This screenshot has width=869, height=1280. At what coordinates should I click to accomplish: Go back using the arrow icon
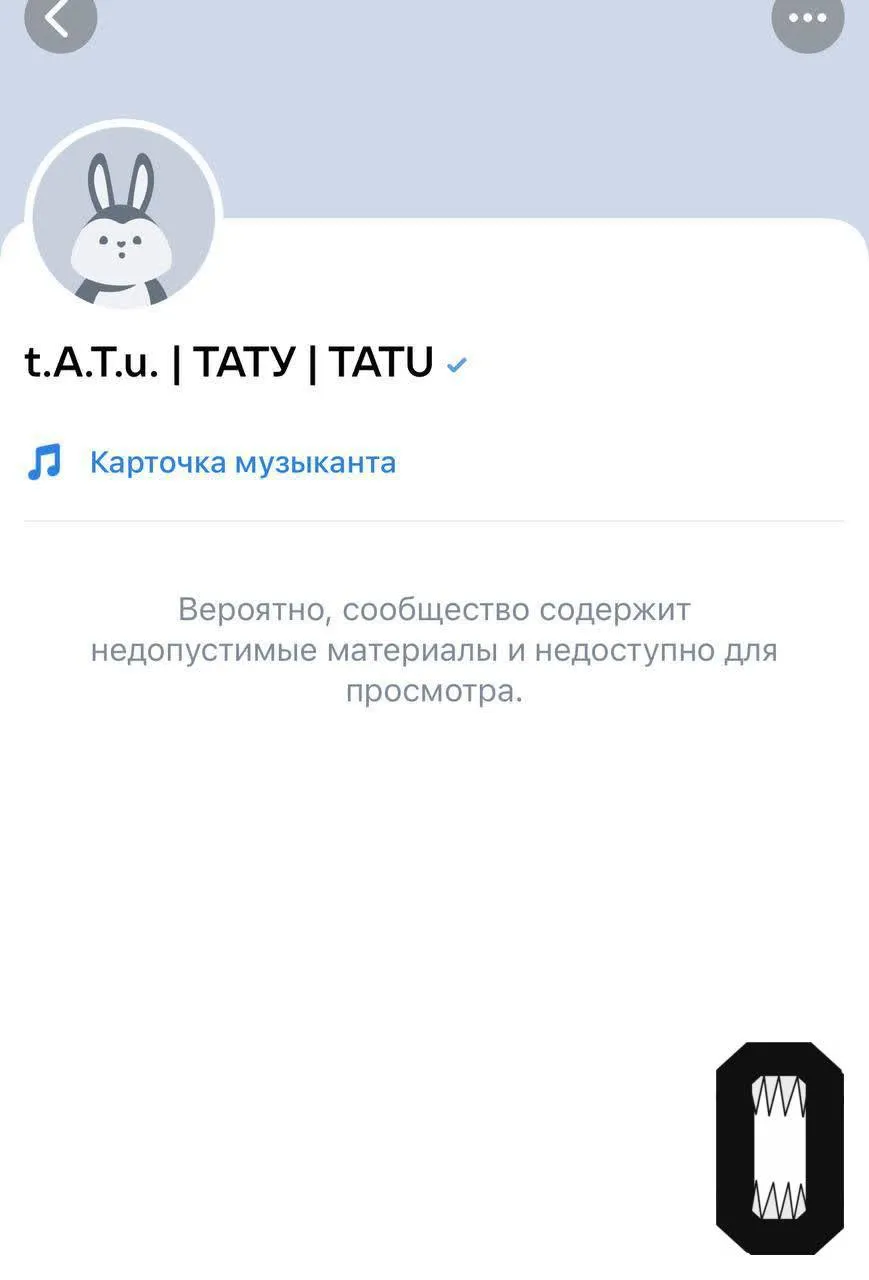click(60, 18)
